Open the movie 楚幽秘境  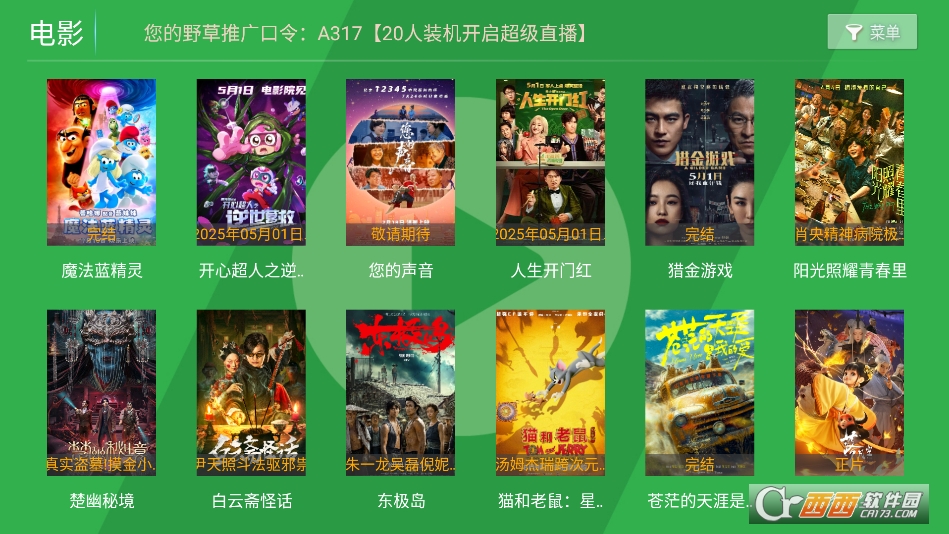[101, 392]
